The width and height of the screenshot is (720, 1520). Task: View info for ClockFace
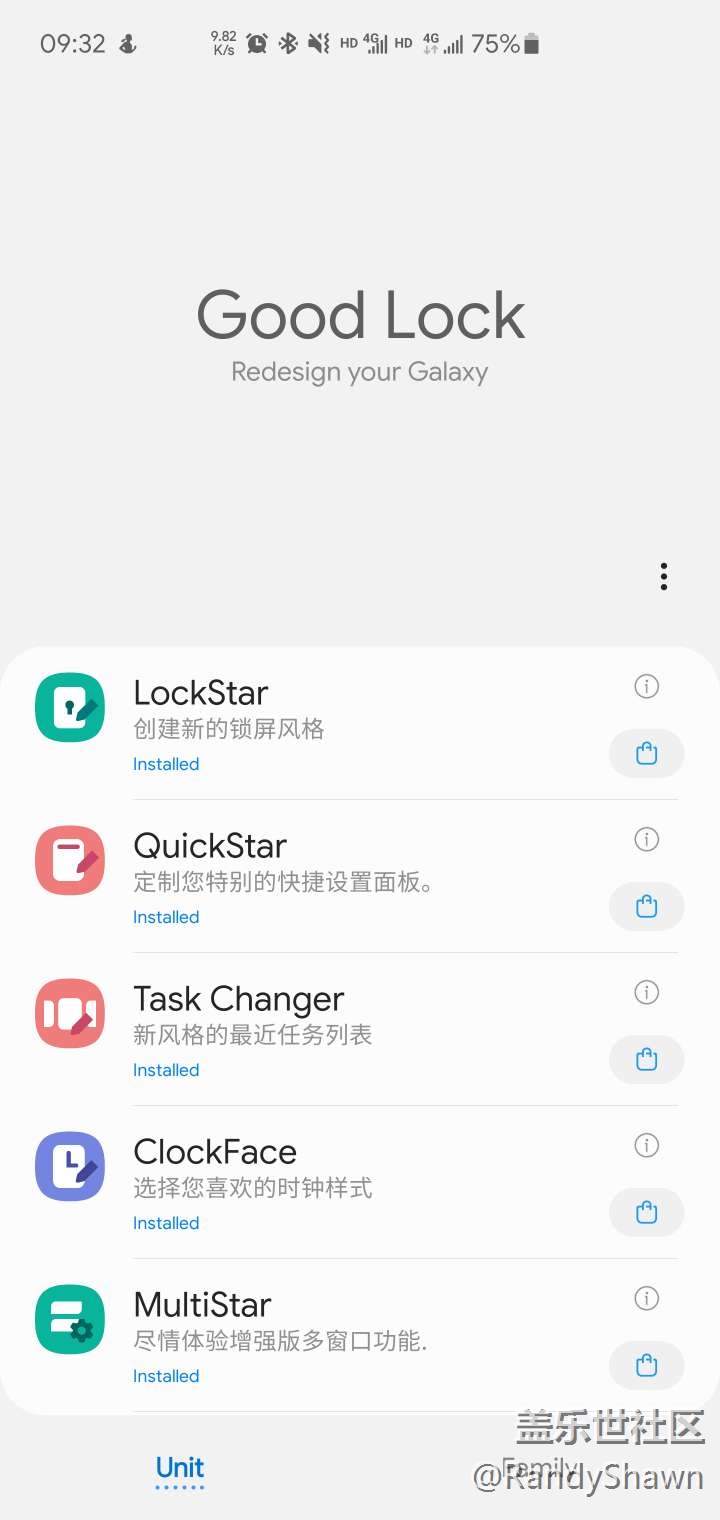[647, 1146]
